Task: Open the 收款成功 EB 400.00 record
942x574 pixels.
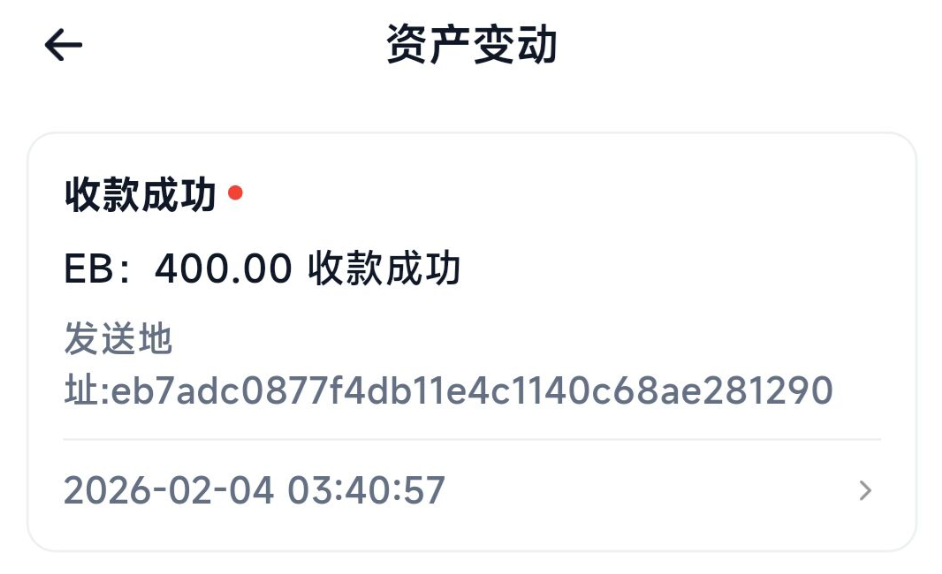Action: (471, 342)
